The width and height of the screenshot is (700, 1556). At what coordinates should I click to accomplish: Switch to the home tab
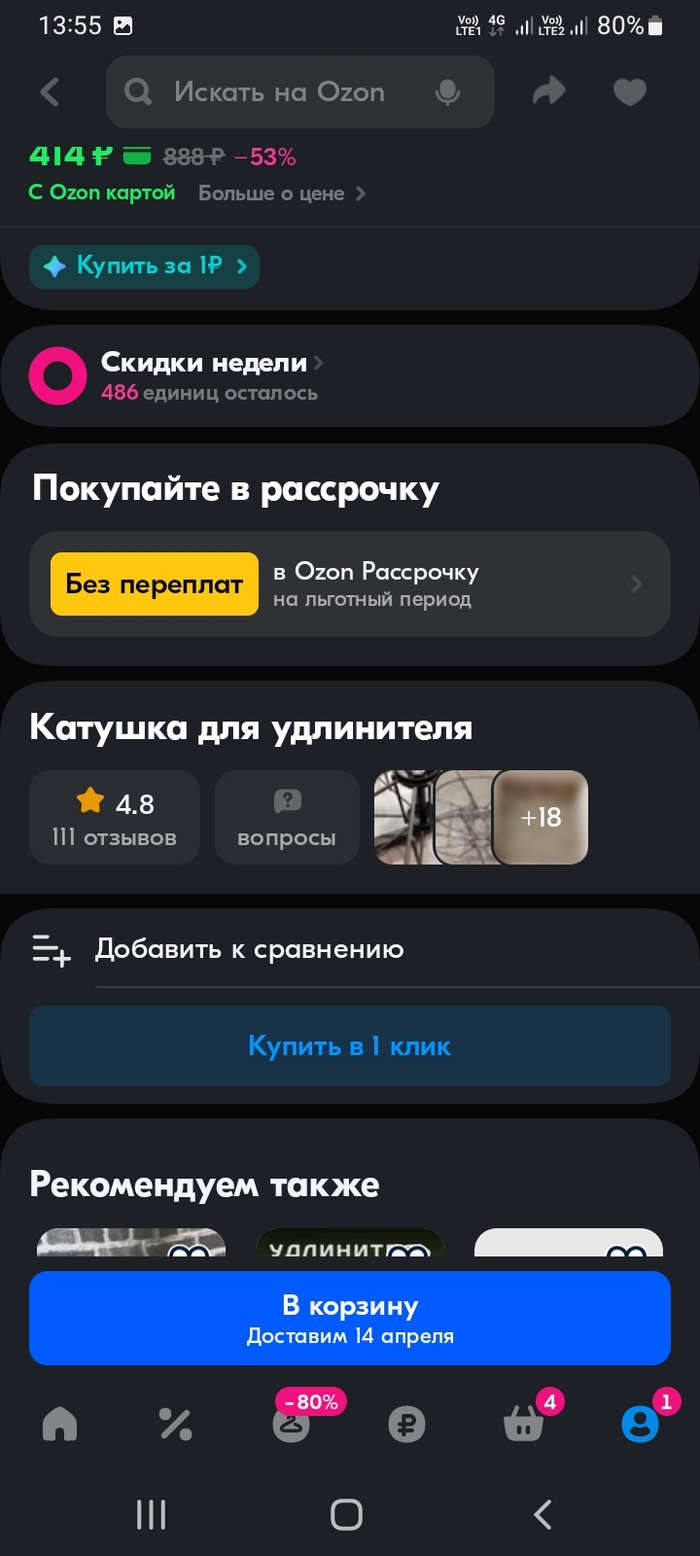(60, 1423)
